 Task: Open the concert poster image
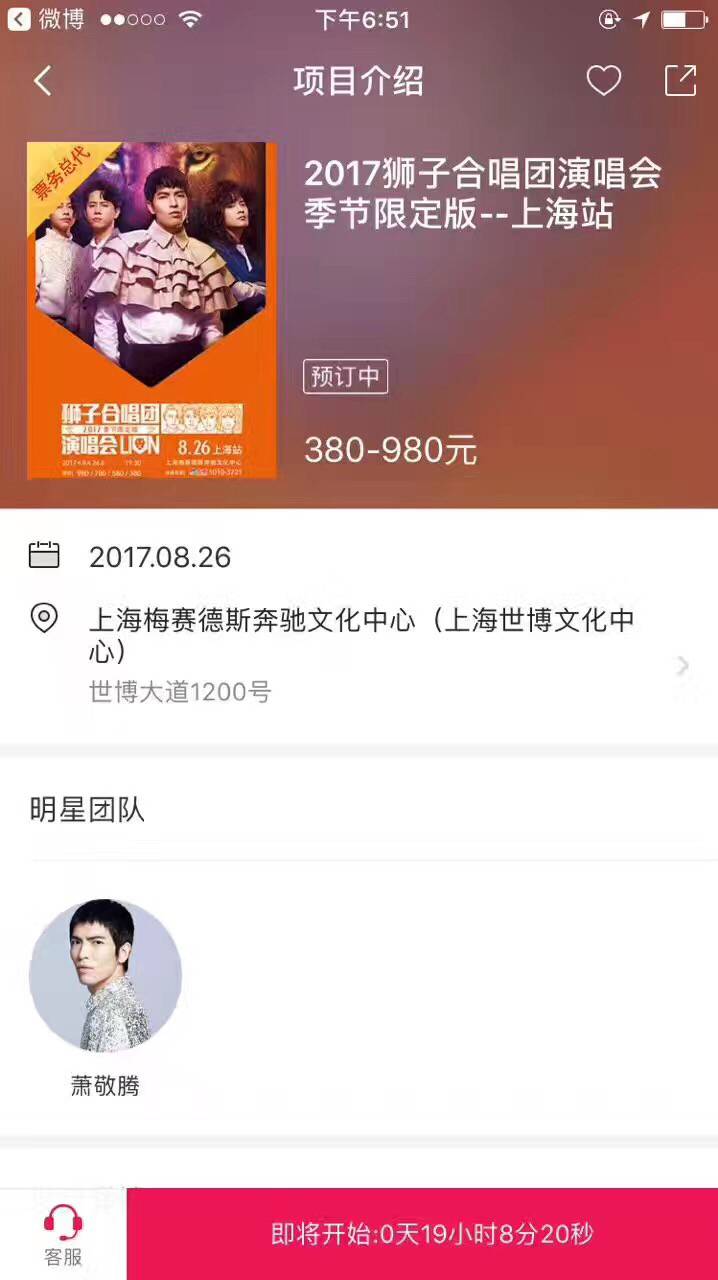152,310
